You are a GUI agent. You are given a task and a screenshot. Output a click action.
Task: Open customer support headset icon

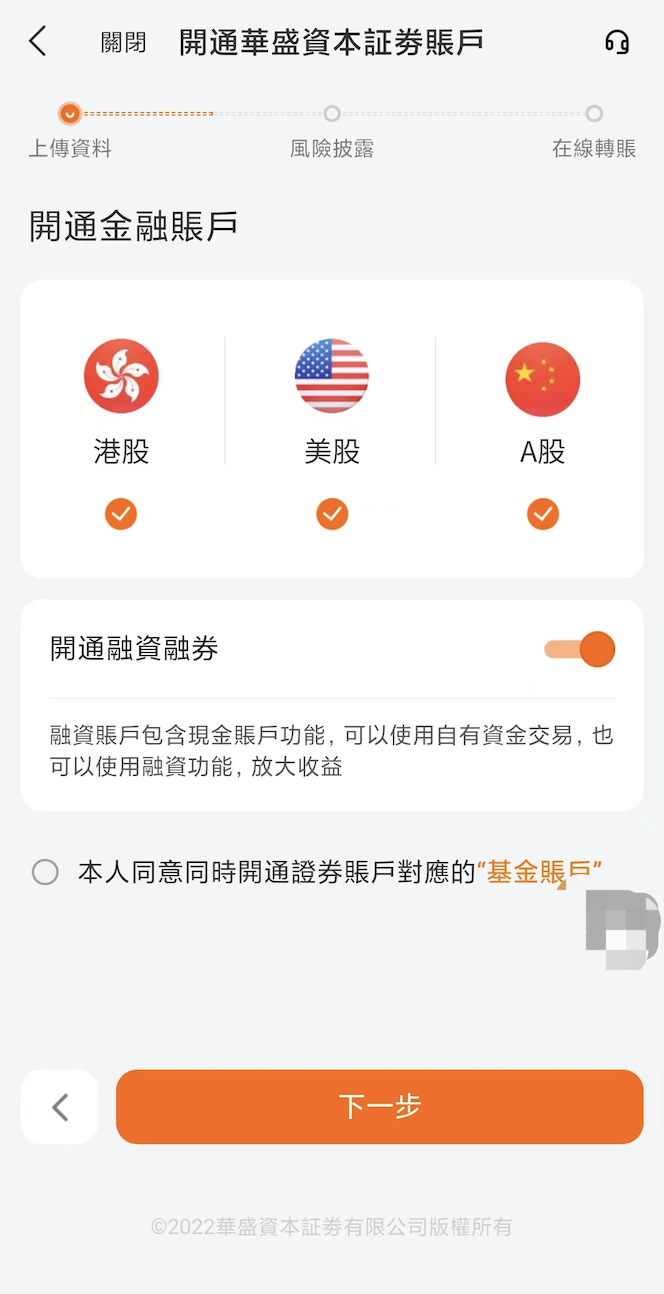coord(617,42)
